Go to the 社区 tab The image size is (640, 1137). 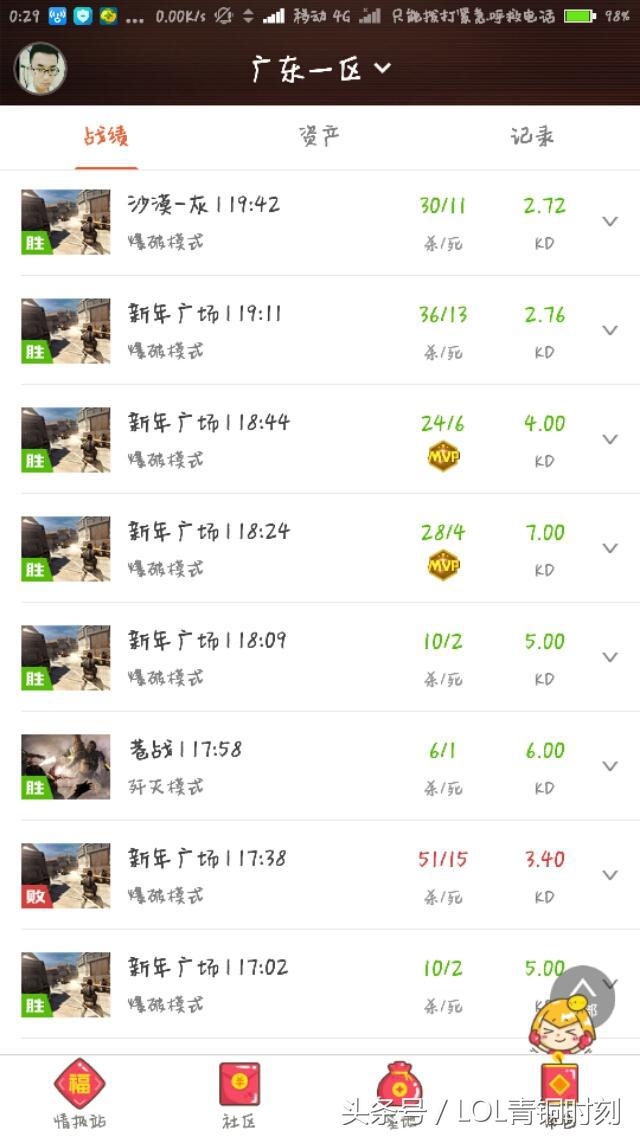point(239,1093)
